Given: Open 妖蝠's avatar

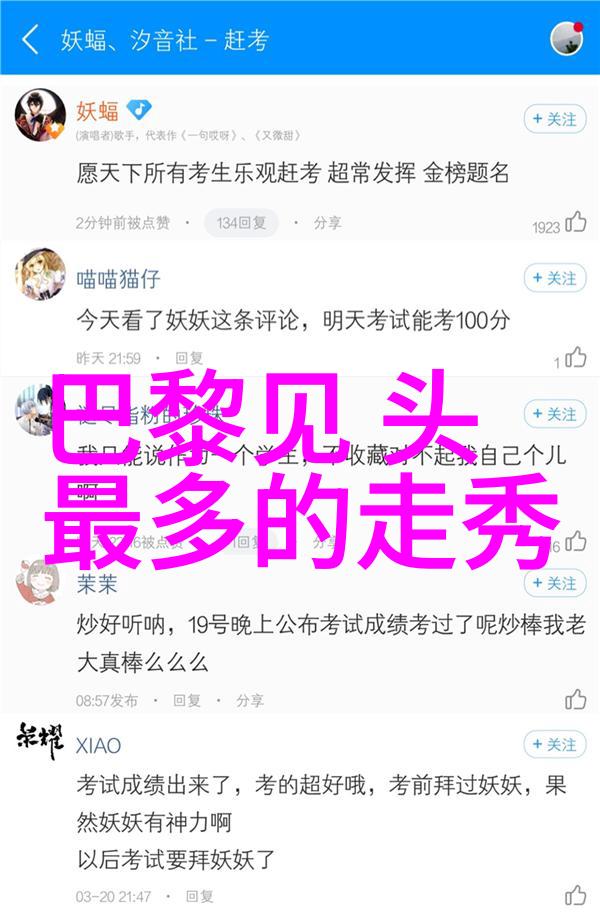Looking at the screenshot, I should coord(40,115).
